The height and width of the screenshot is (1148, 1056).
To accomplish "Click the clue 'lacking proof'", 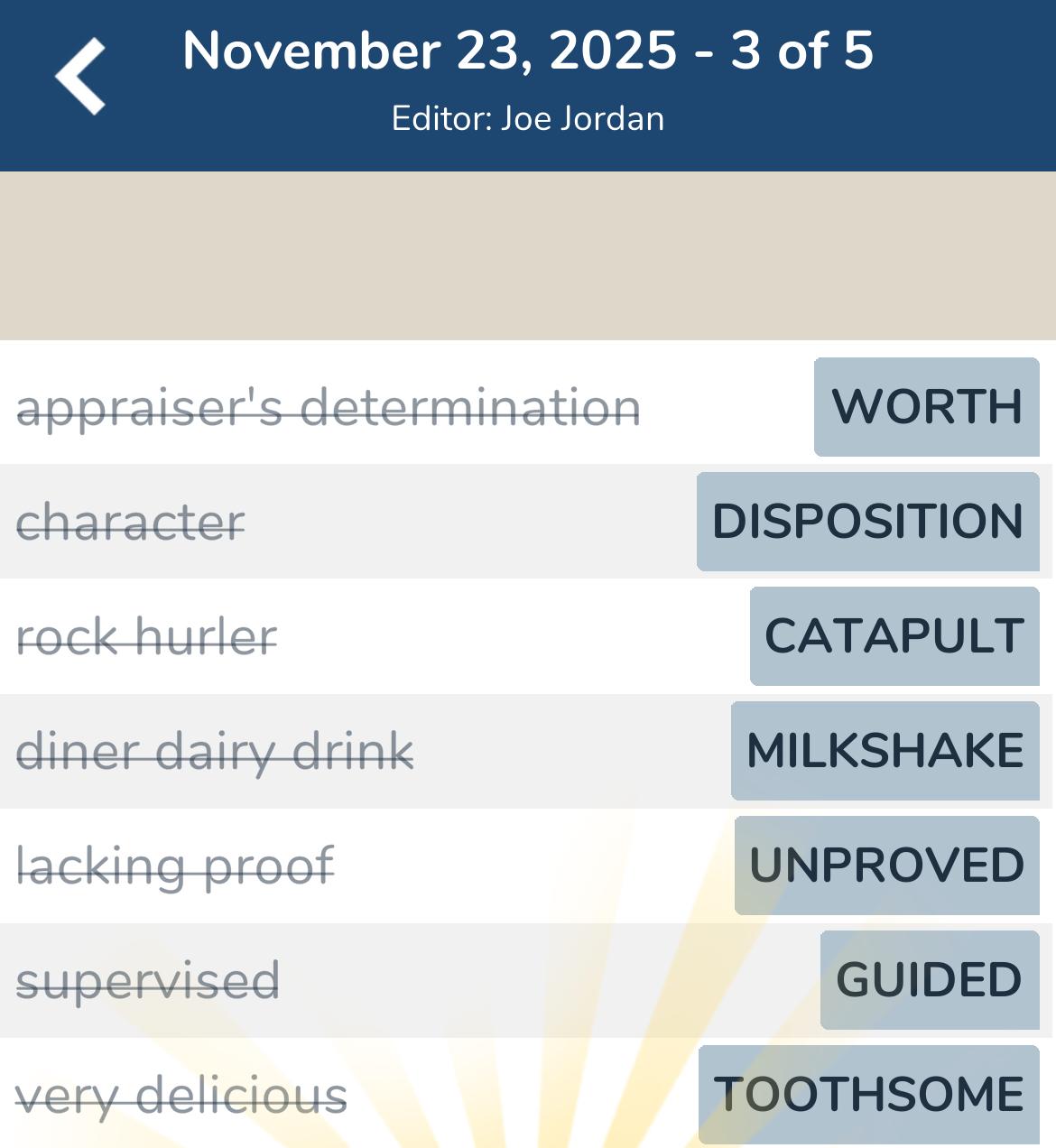I will (177, 865).
